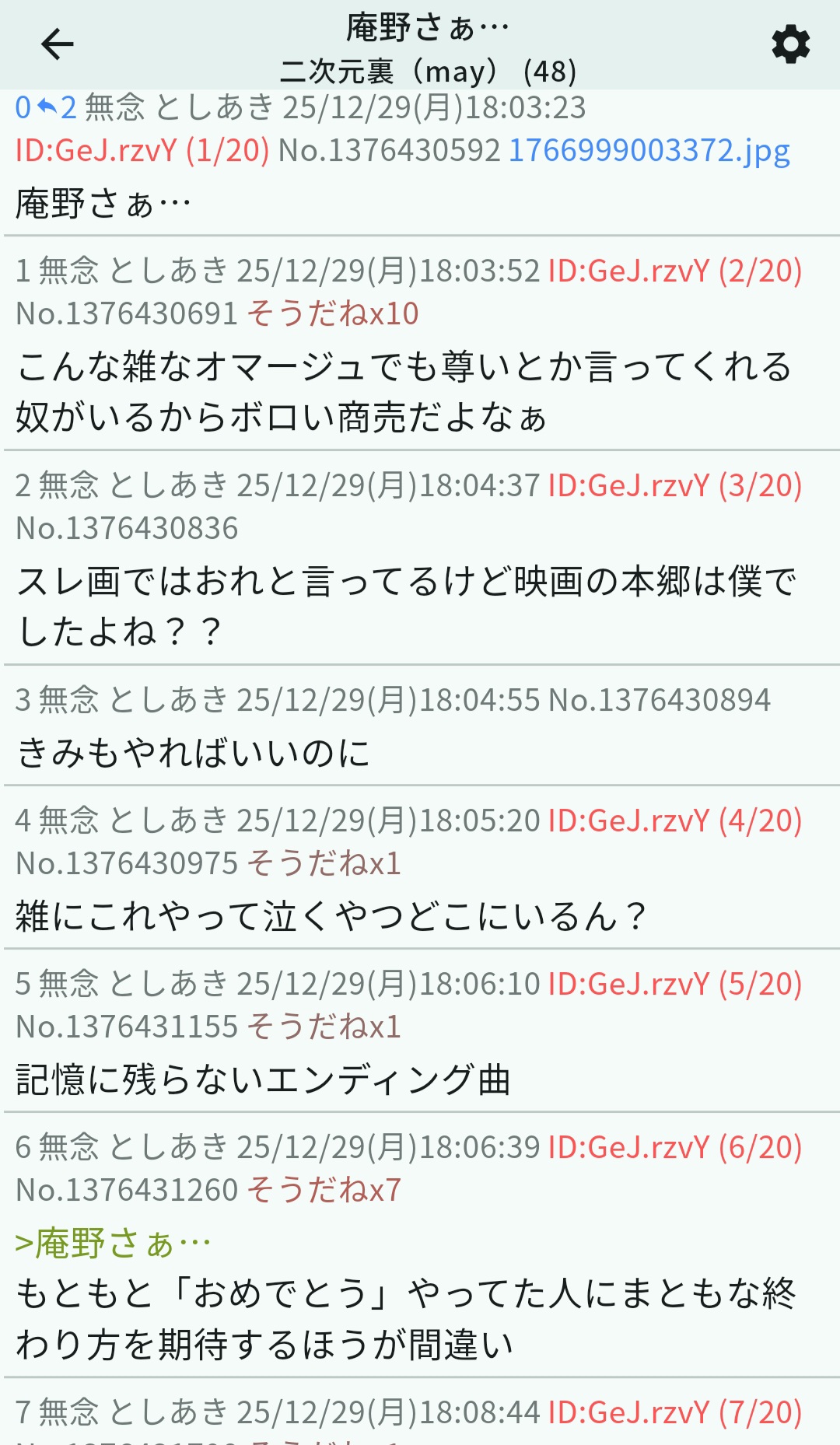
Task: View posts by ID:GeJ.rzvY (1/20)
Action: coord(142,150)
